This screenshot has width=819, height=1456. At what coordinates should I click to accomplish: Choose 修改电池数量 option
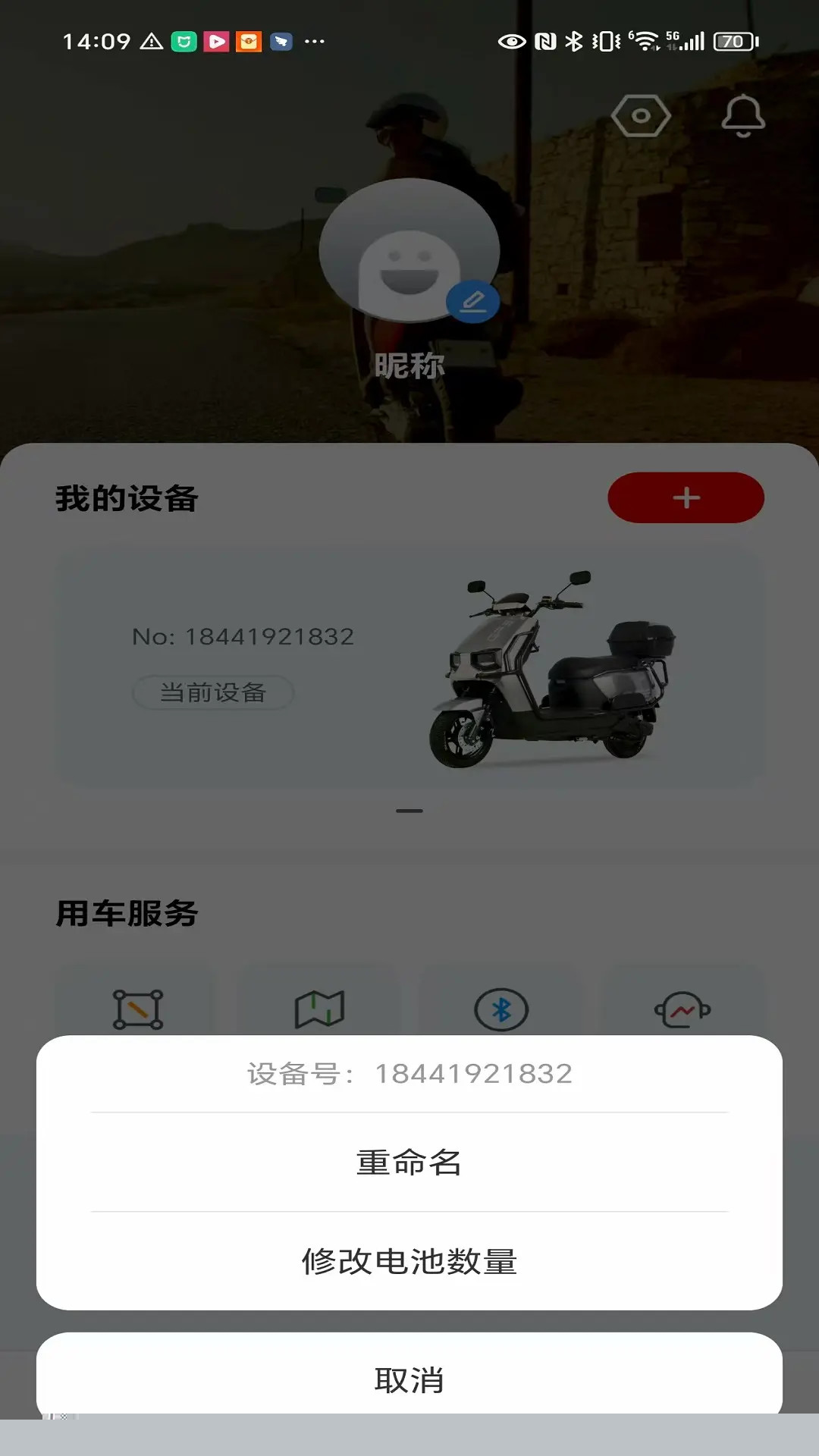click(x=409, y=1262)
